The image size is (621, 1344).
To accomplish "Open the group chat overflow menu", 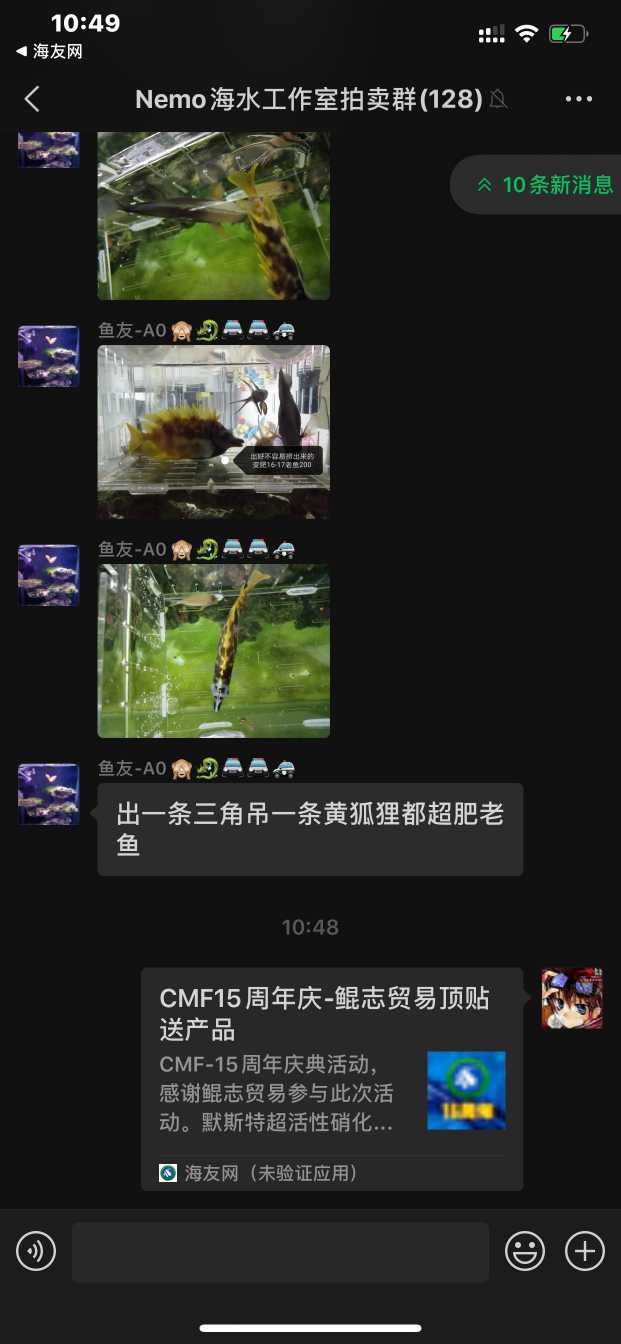I will [579, 99].
